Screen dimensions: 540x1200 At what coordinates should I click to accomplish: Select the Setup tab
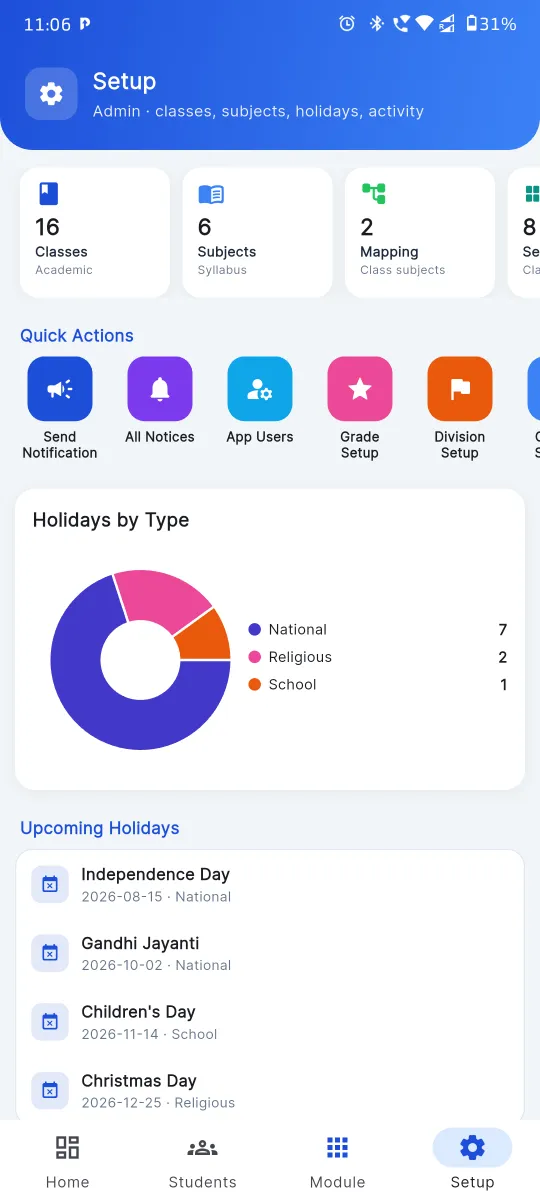(472, 1160)
